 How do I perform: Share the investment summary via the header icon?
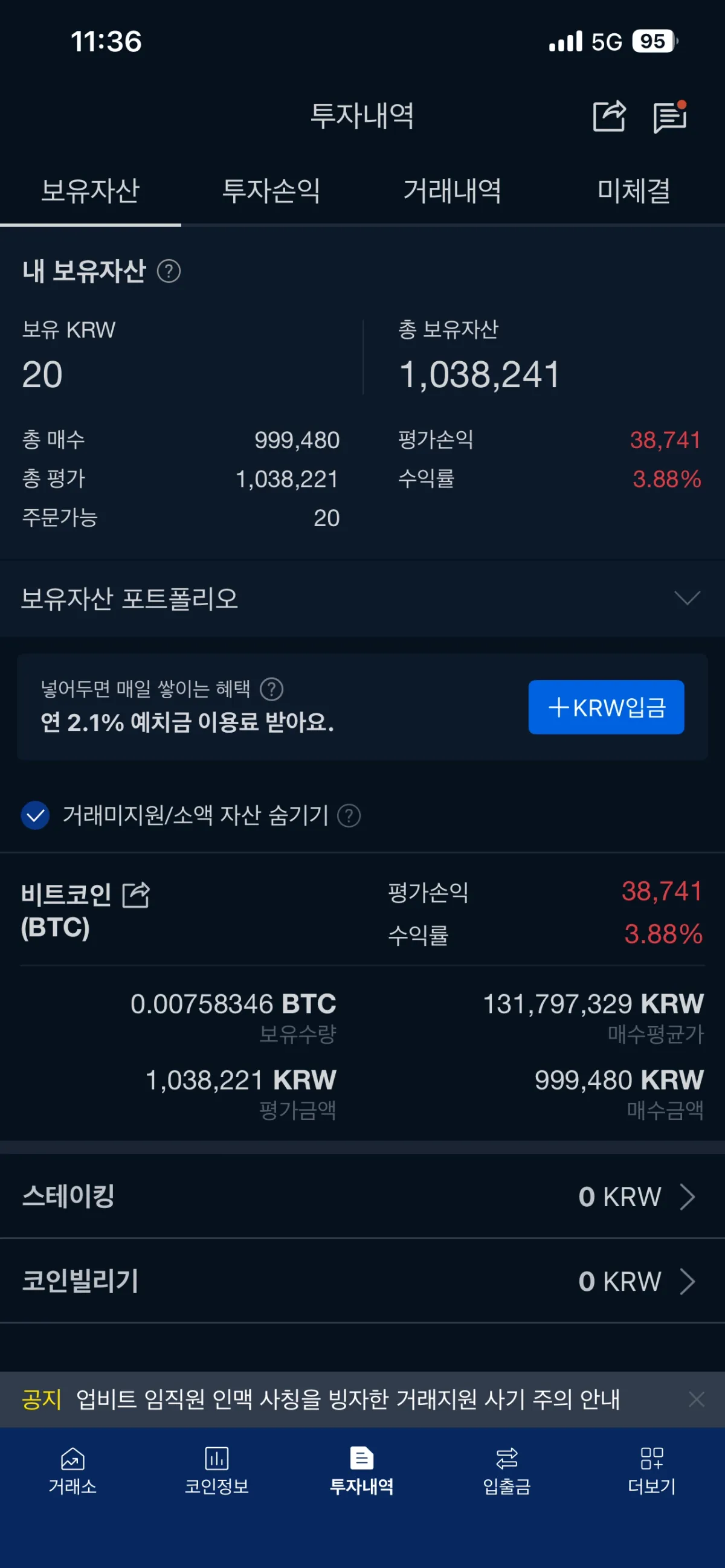coord(609,115)
